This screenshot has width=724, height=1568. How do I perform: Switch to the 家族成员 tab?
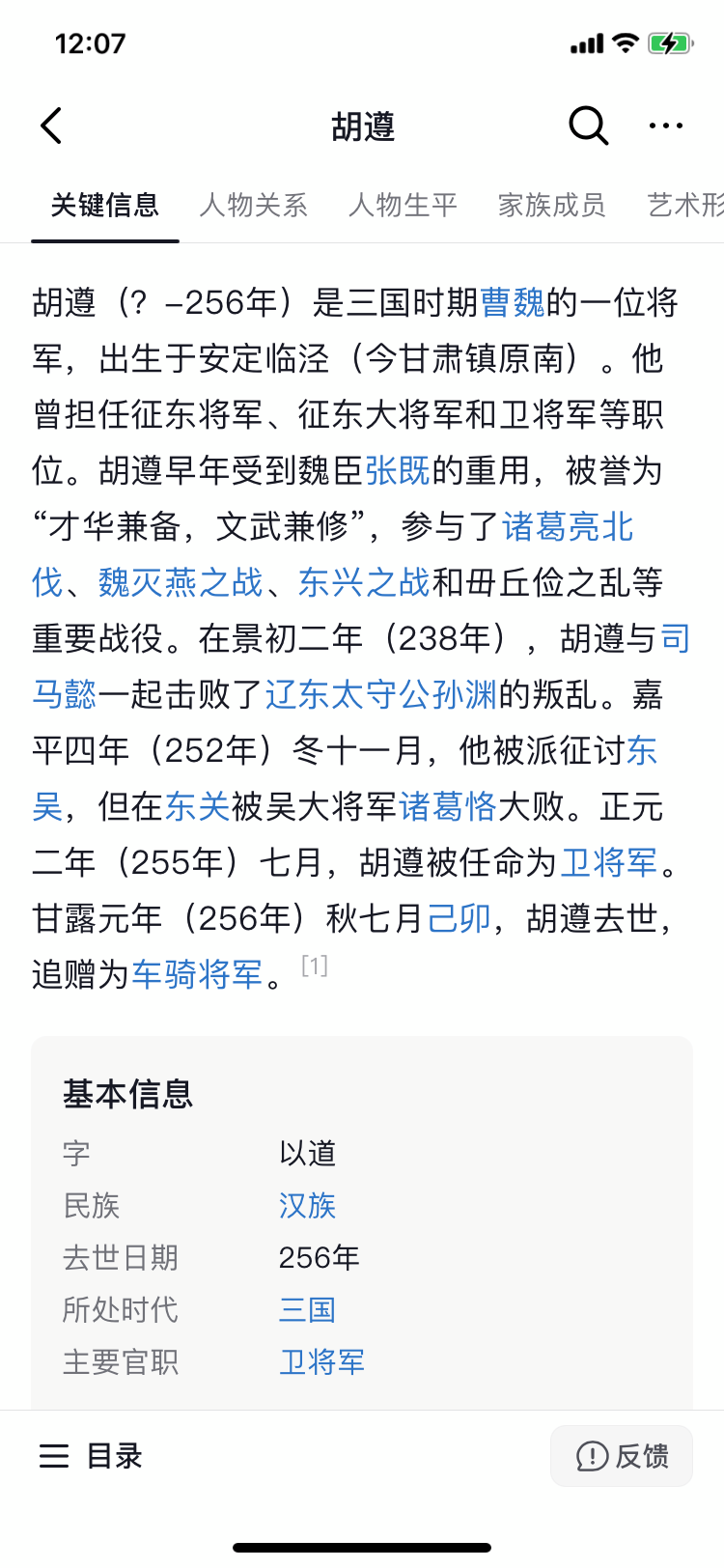tap(551, 205)
